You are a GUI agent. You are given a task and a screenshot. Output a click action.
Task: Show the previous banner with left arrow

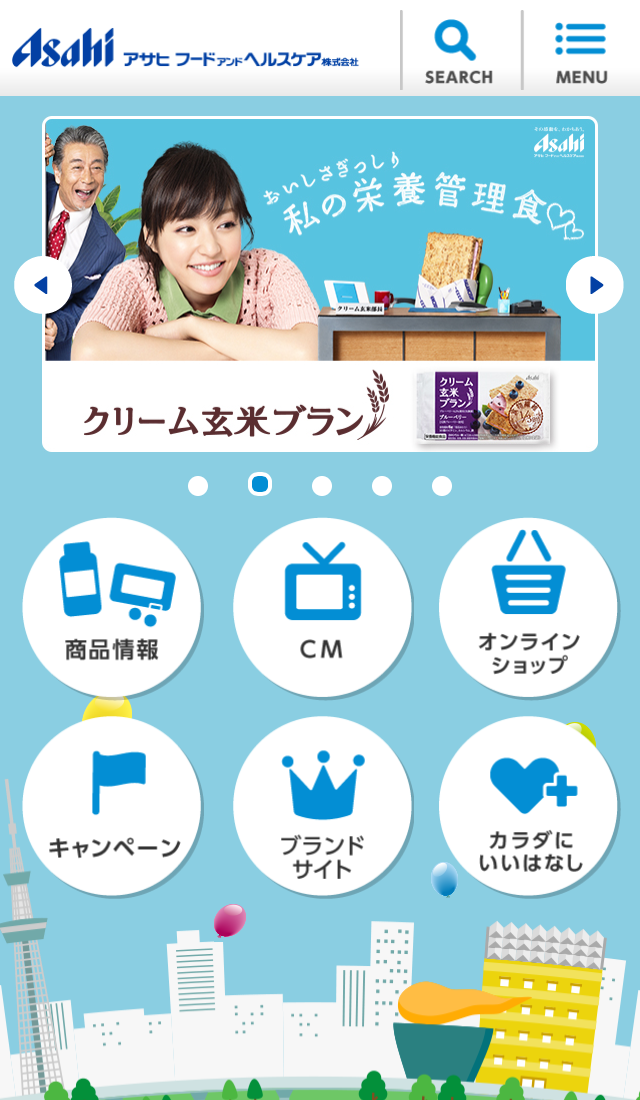(x=42, y=286)
